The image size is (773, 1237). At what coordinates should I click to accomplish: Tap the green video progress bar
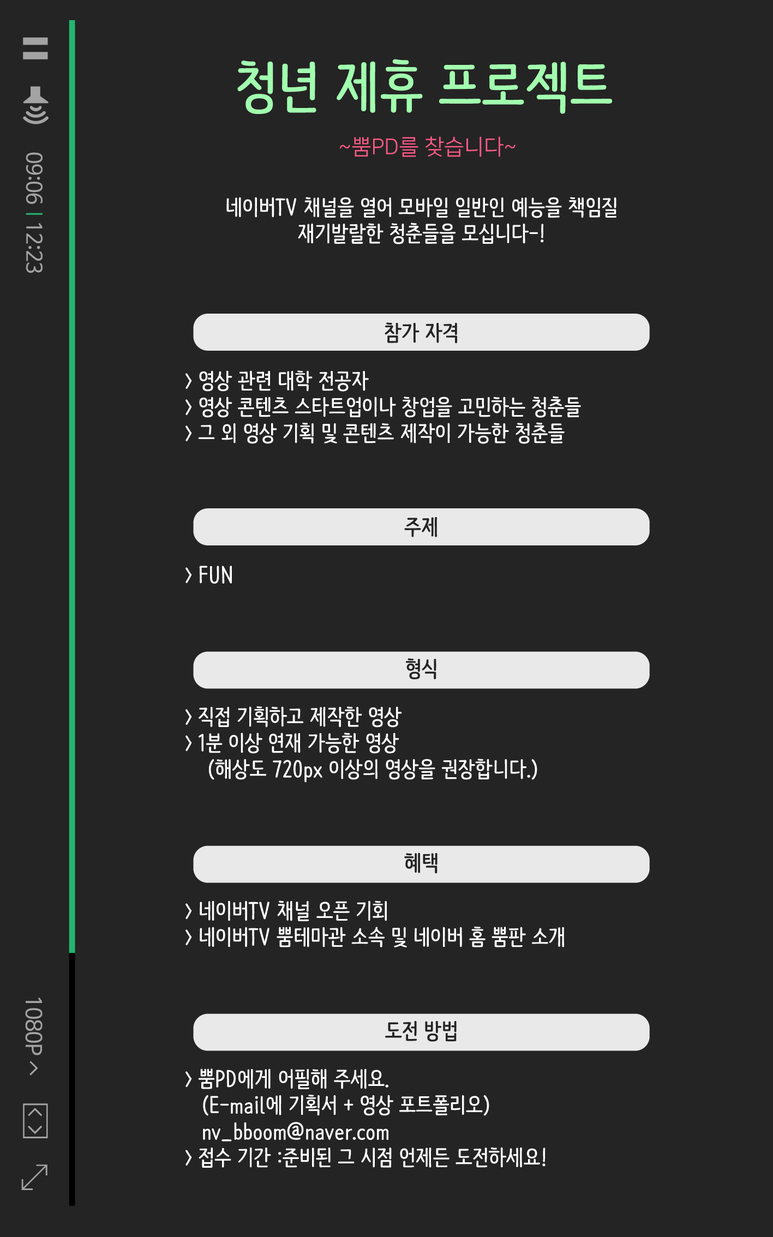point(72,486)
